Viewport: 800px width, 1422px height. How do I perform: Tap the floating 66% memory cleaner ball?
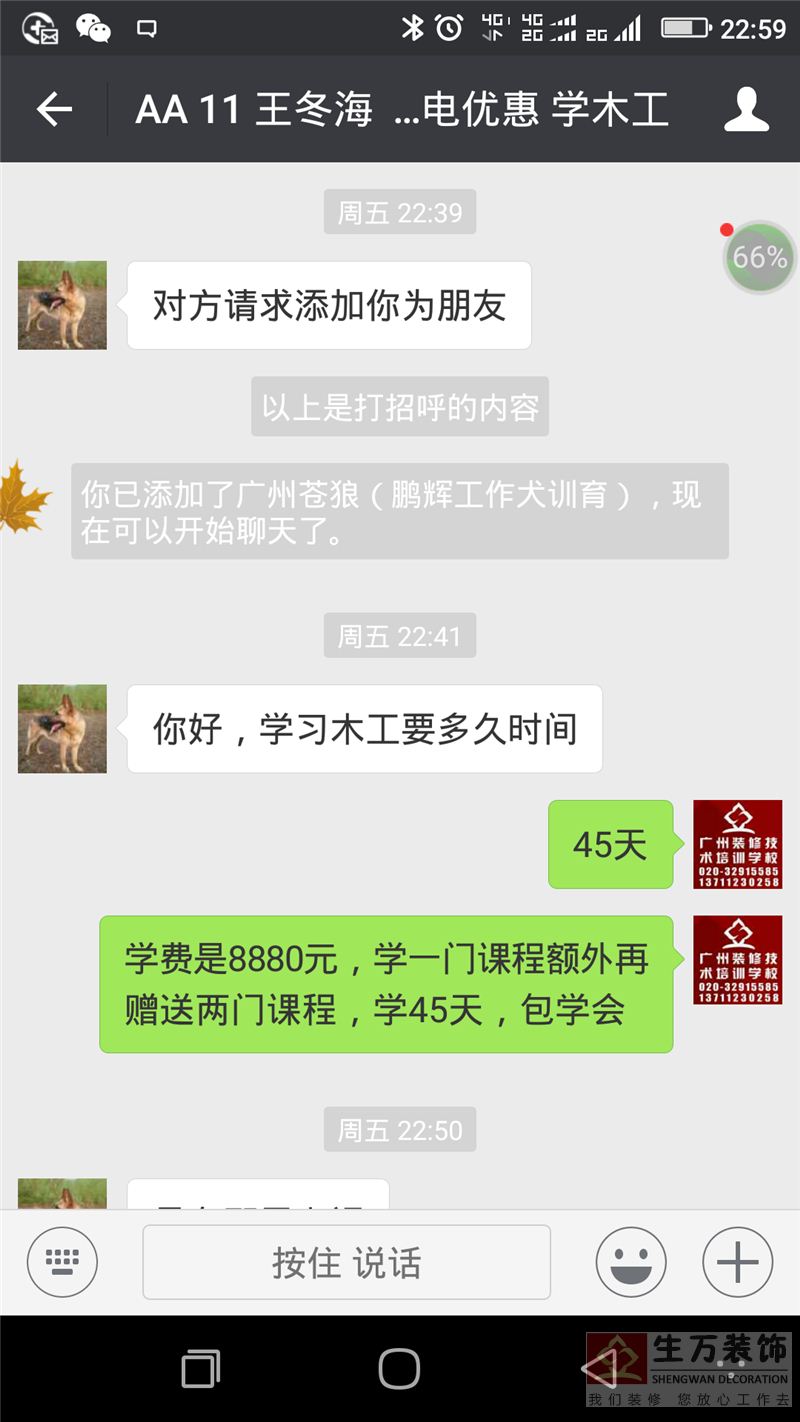tap(759, 257)
